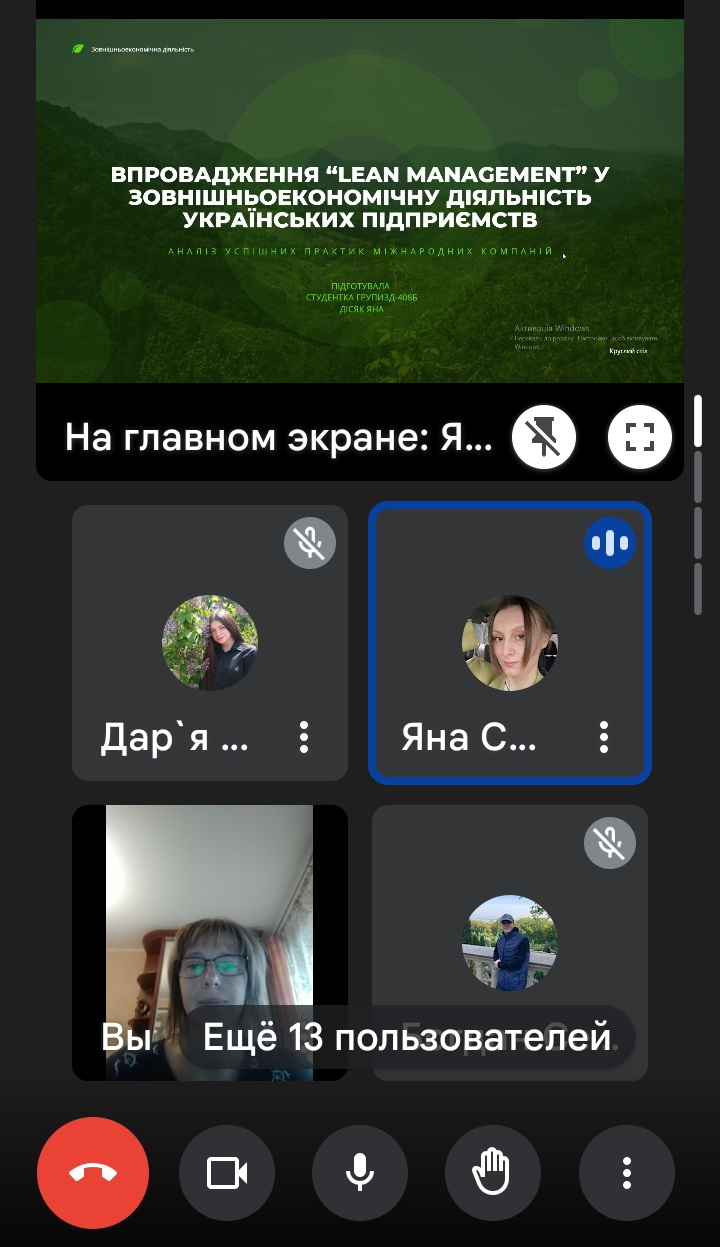Mute your microphone

(360, 1173)
